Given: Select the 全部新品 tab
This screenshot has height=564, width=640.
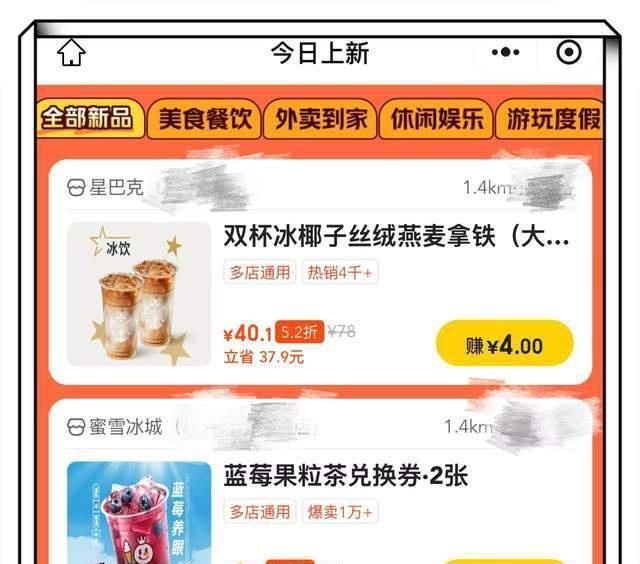Looking at the screenshot, I should (86, 118).
